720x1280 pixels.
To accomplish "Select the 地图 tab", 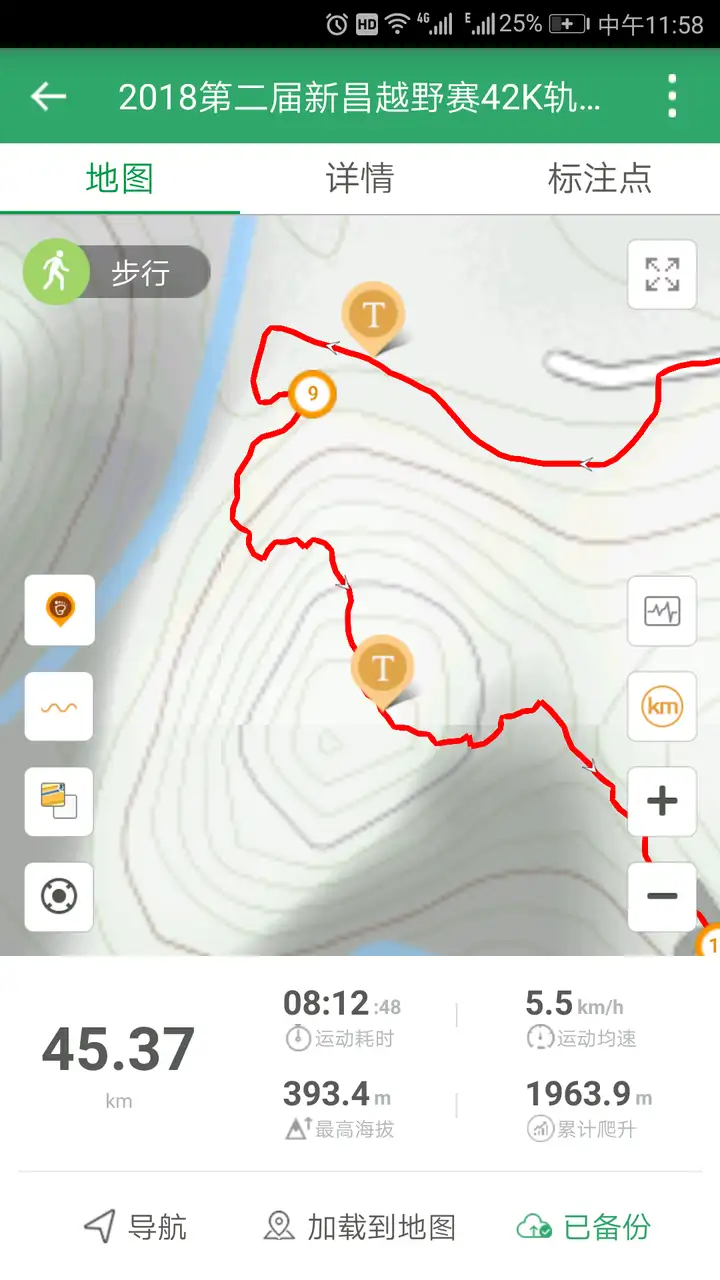I will [120, 179].
